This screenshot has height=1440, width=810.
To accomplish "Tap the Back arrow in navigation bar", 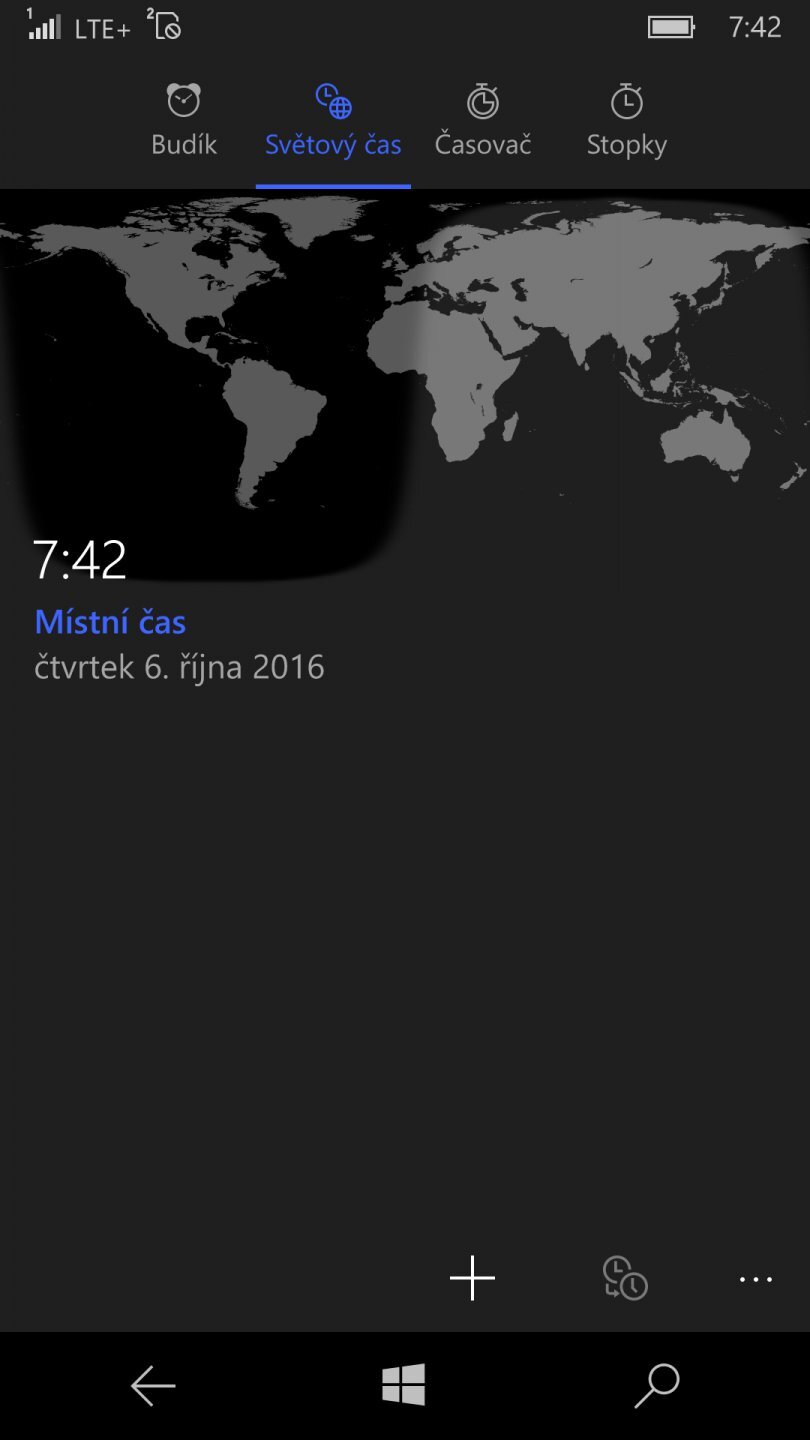I will click(x=152, y=1386).
